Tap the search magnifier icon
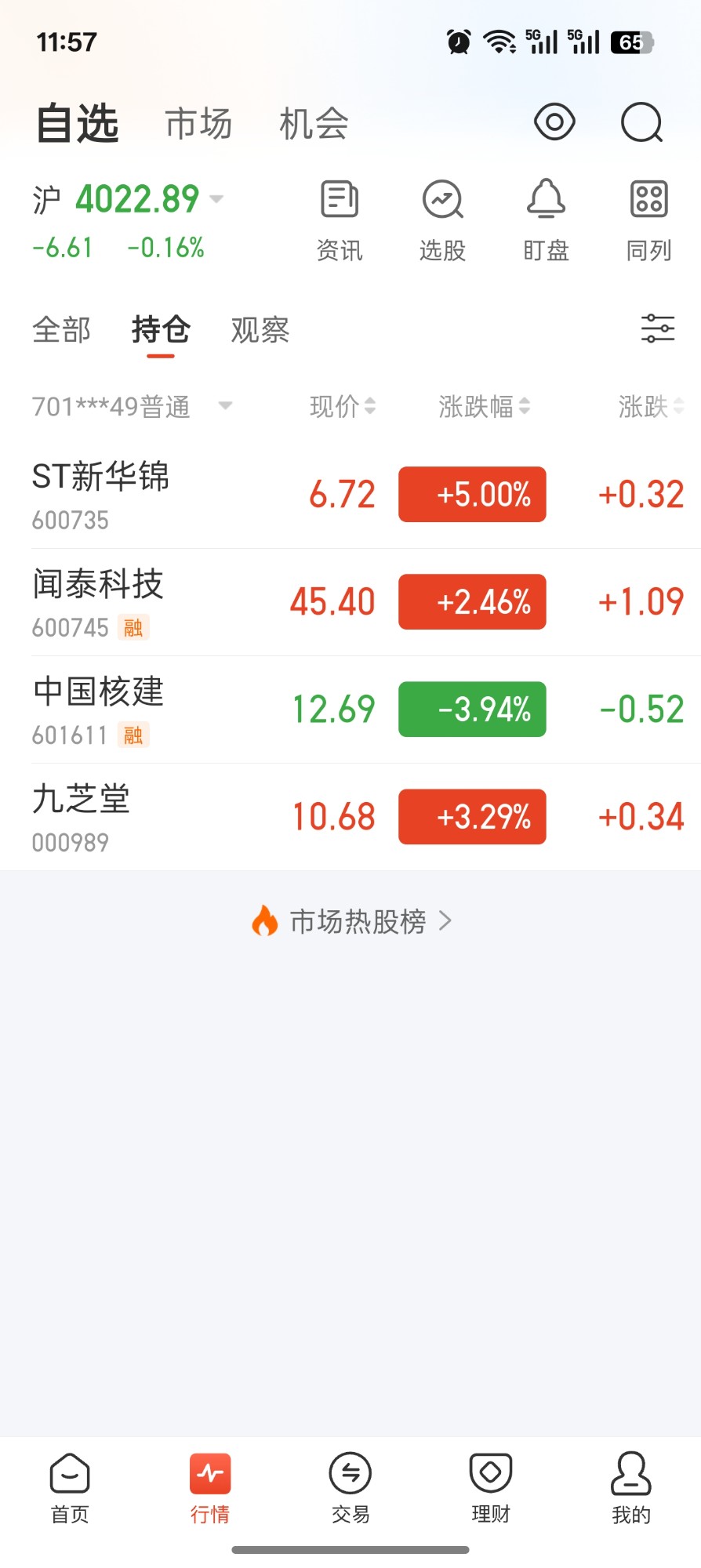The width and height of the screenshot is (701, 1568). tap(641, 123)
